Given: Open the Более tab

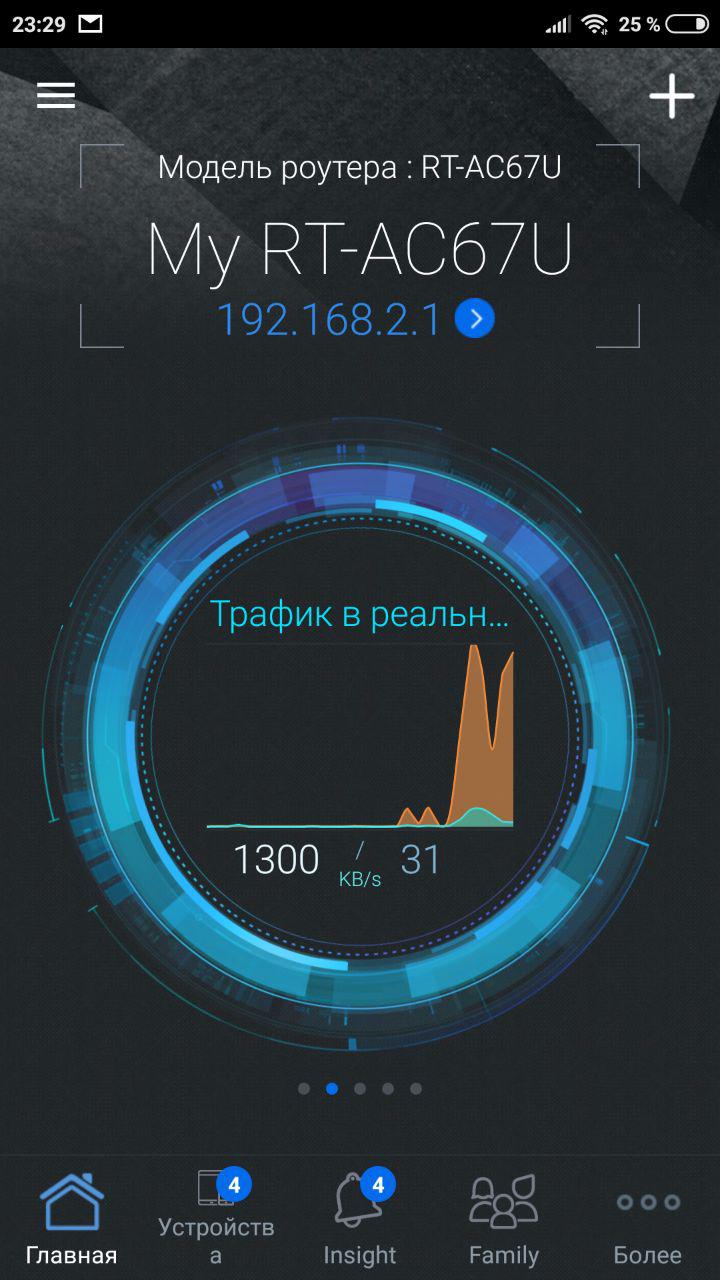Looking at the screenshot, I should click(648, 1220).
